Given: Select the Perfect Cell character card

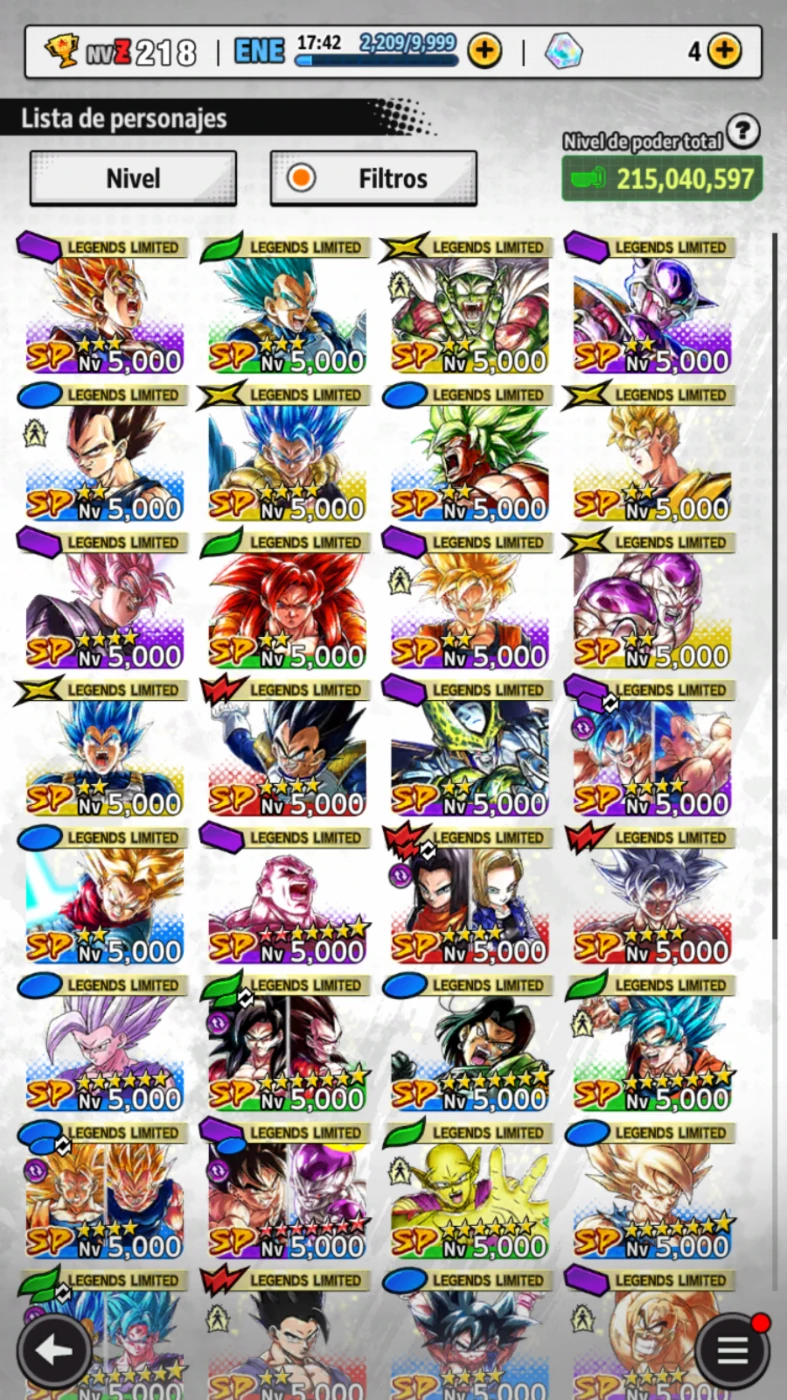Looking at the screenshot, I should coord(469,747).
